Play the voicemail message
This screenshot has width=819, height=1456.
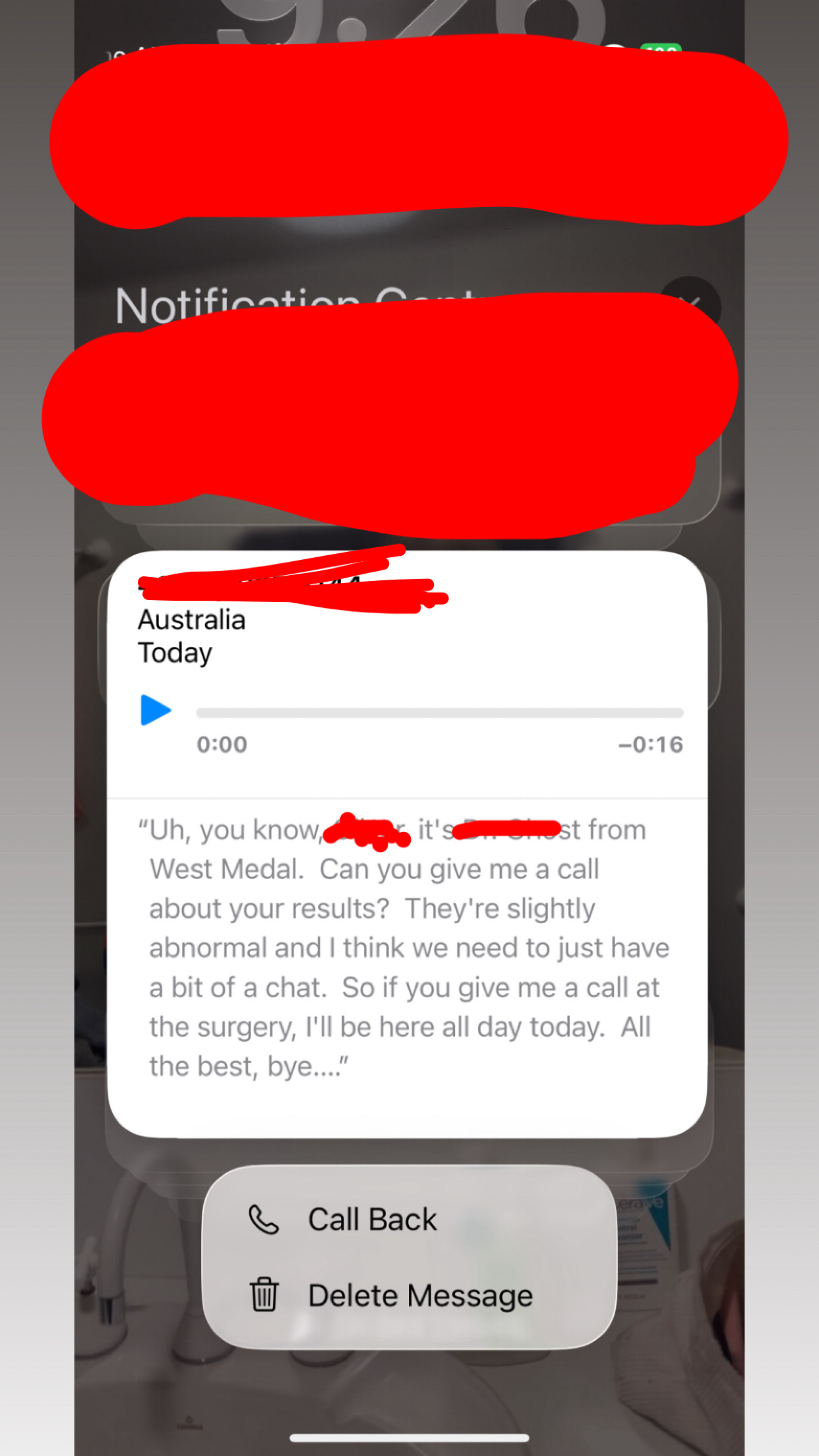tap(156, 710)
